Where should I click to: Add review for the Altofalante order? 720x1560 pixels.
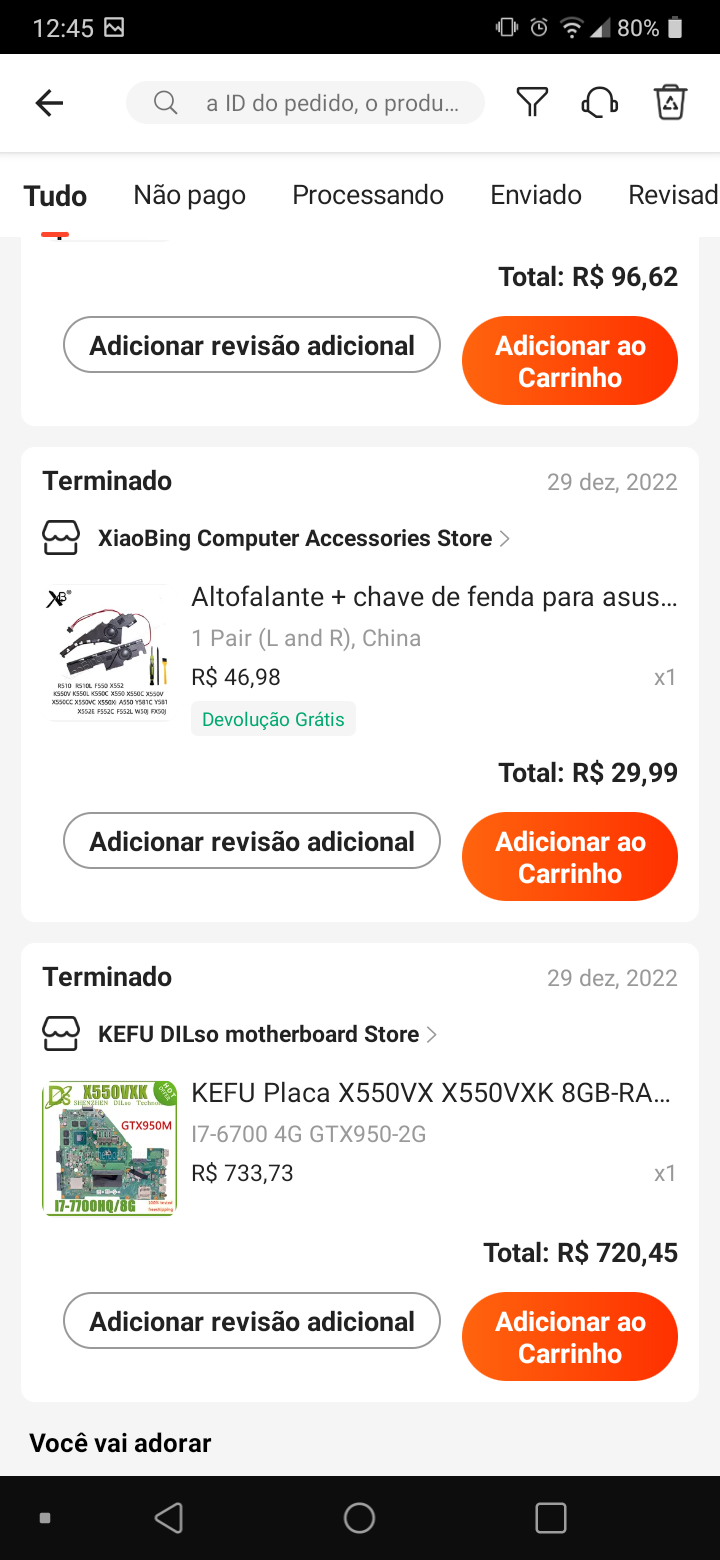tap(252, 841)
